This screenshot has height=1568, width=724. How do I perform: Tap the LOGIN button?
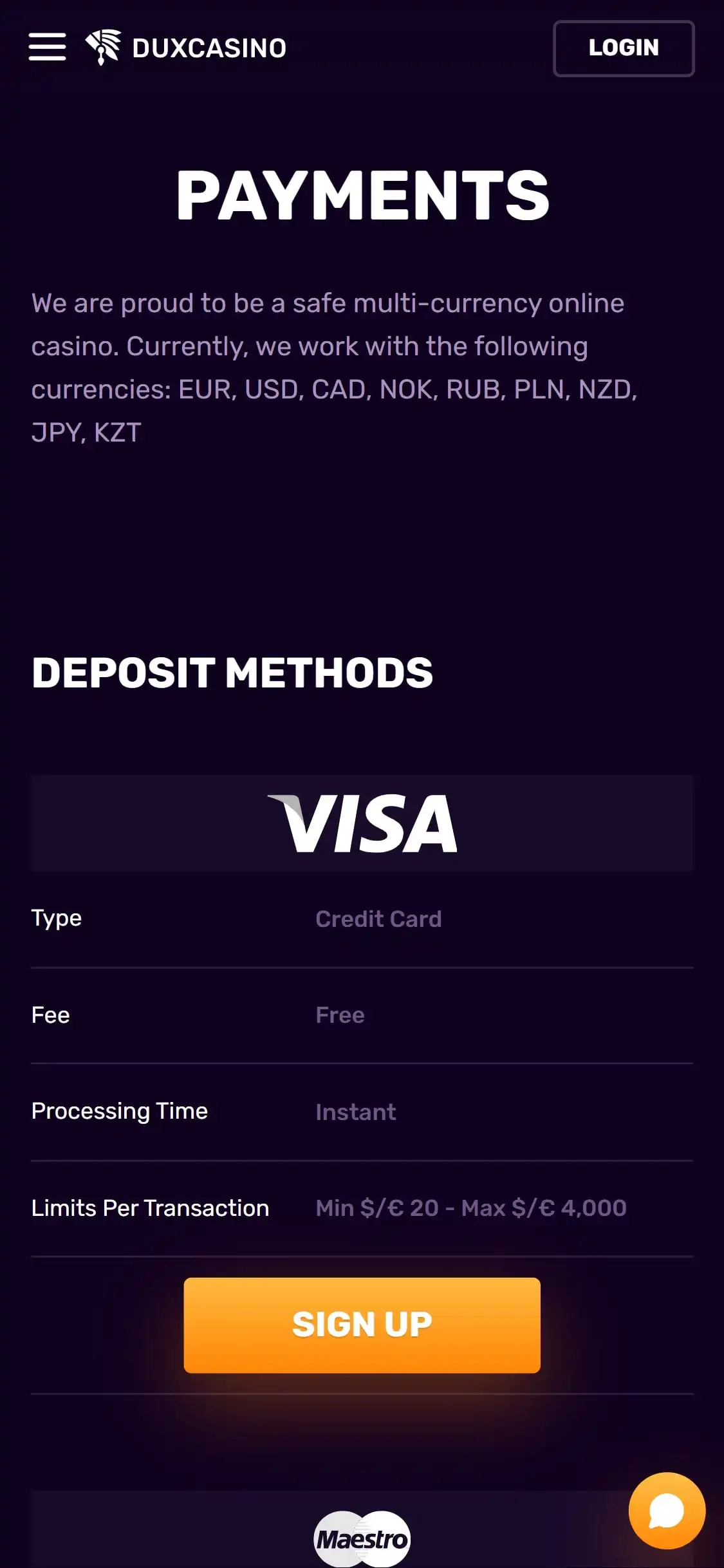click(x=623, y=48)
